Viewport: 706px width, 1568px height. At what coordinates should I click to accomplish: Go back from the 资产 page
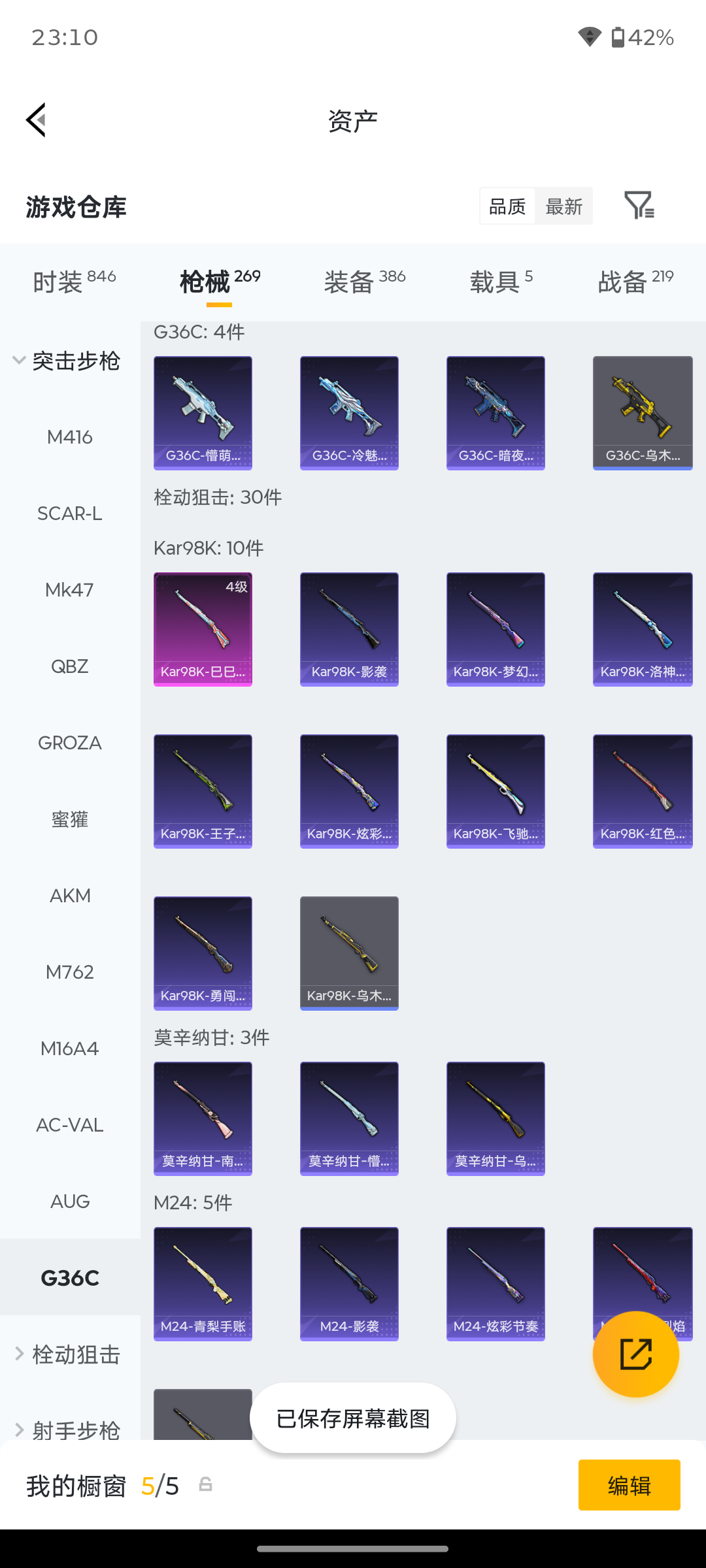tap(37, 120)
